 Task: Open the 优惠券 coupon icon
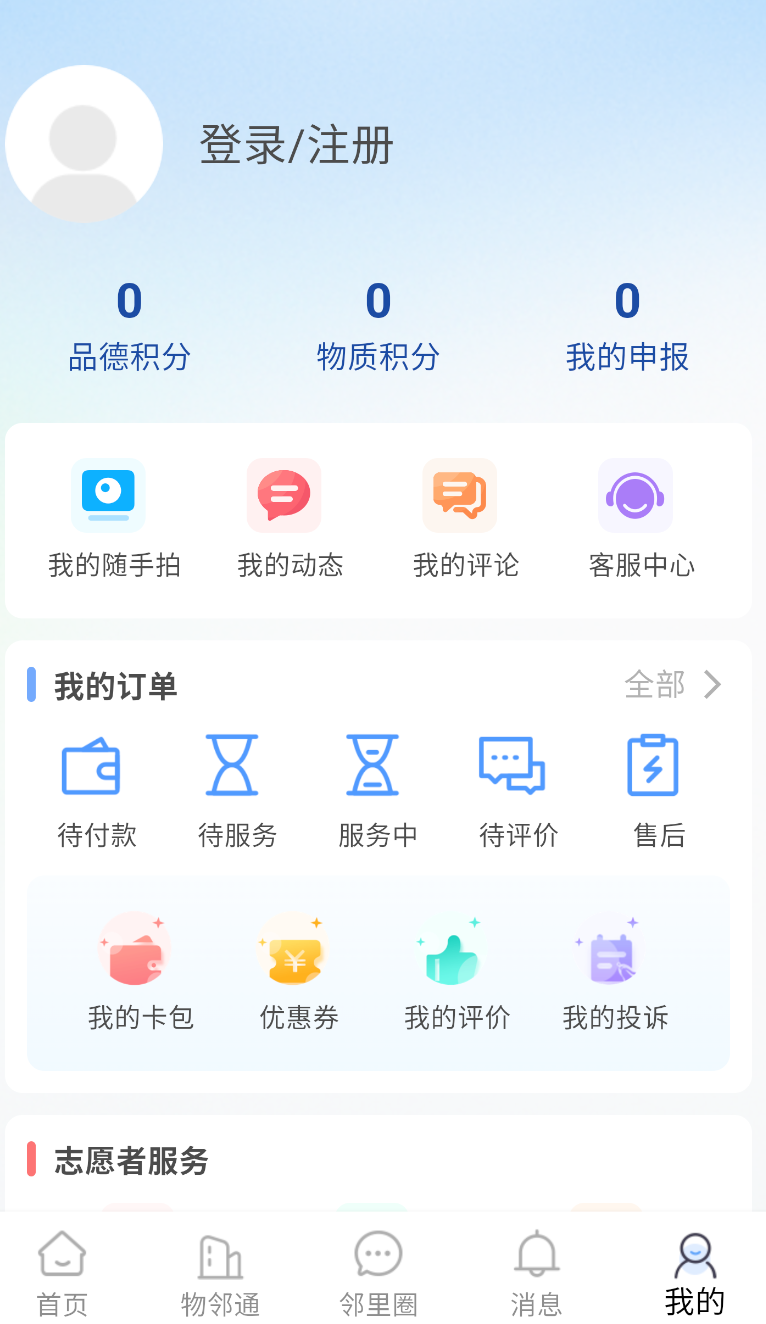(x=292, y=950)
